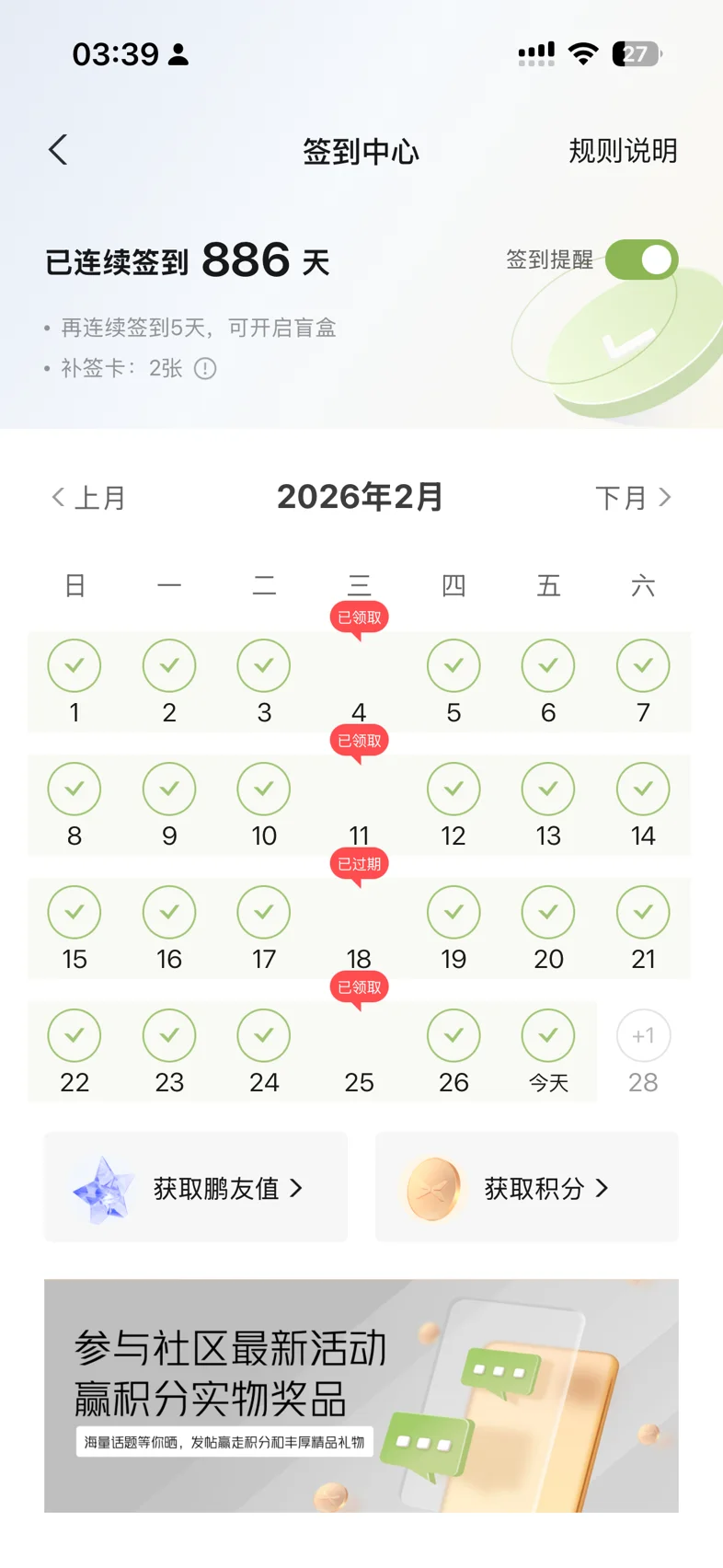
Task: Open 获取鹏友值 card
Action: click(x=196, y=1188)
